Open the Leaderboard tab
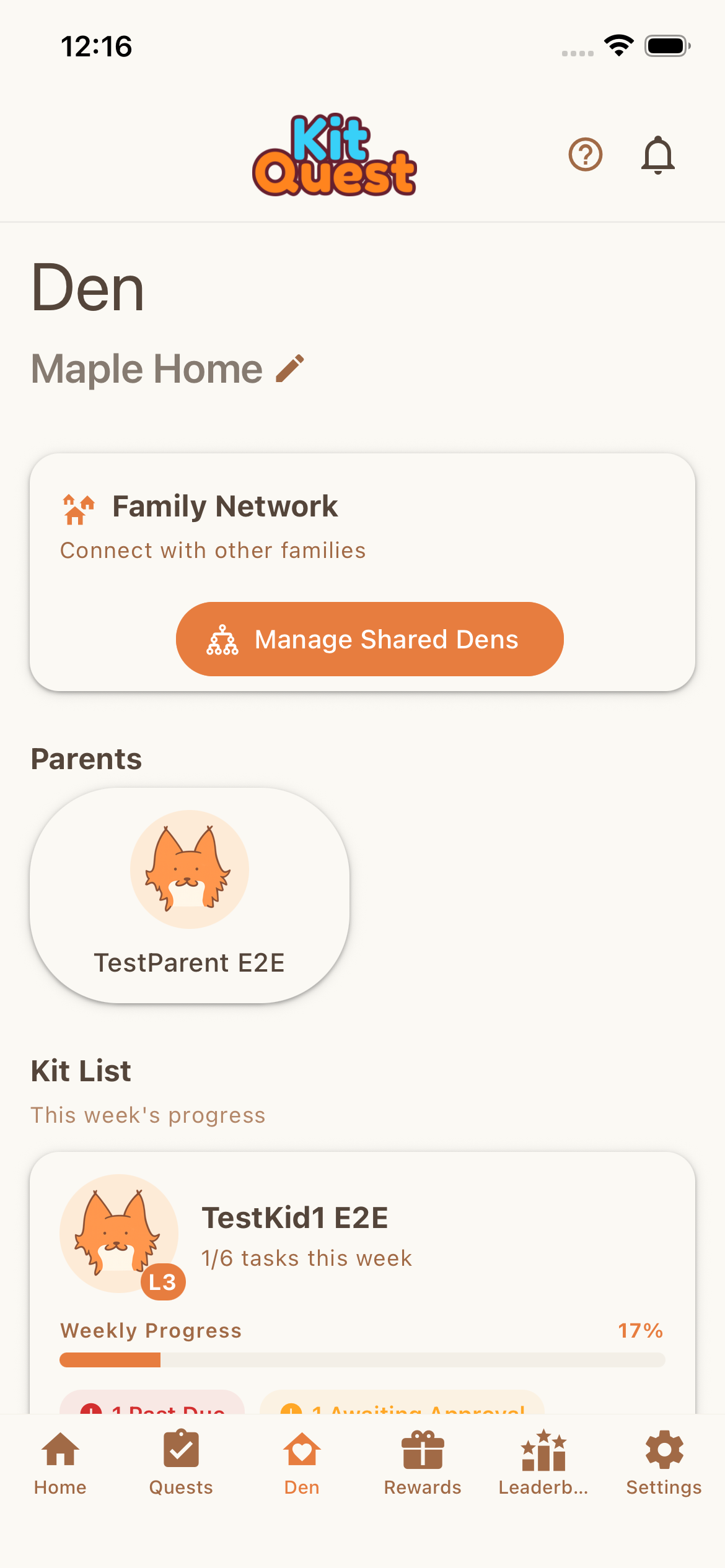The height and width of the screenshot is (1568, 725). [543, 1464]
